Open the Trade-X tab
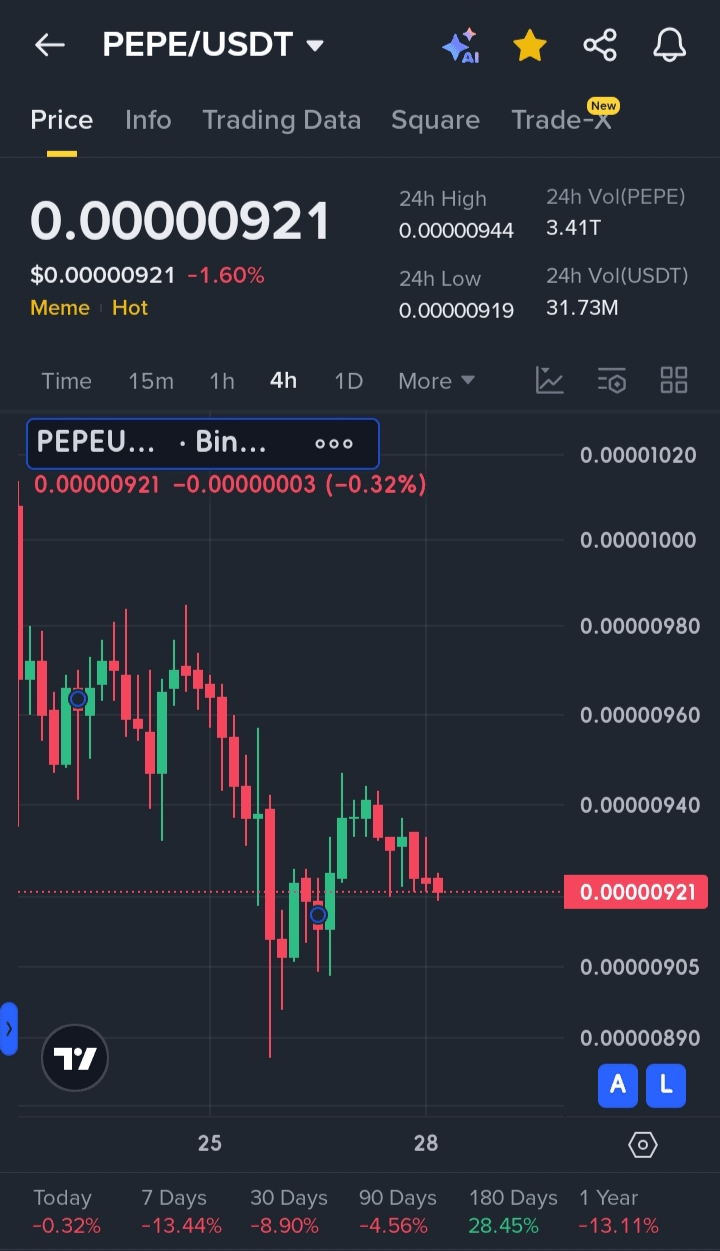720x1251 pixels. pos(561,120)
